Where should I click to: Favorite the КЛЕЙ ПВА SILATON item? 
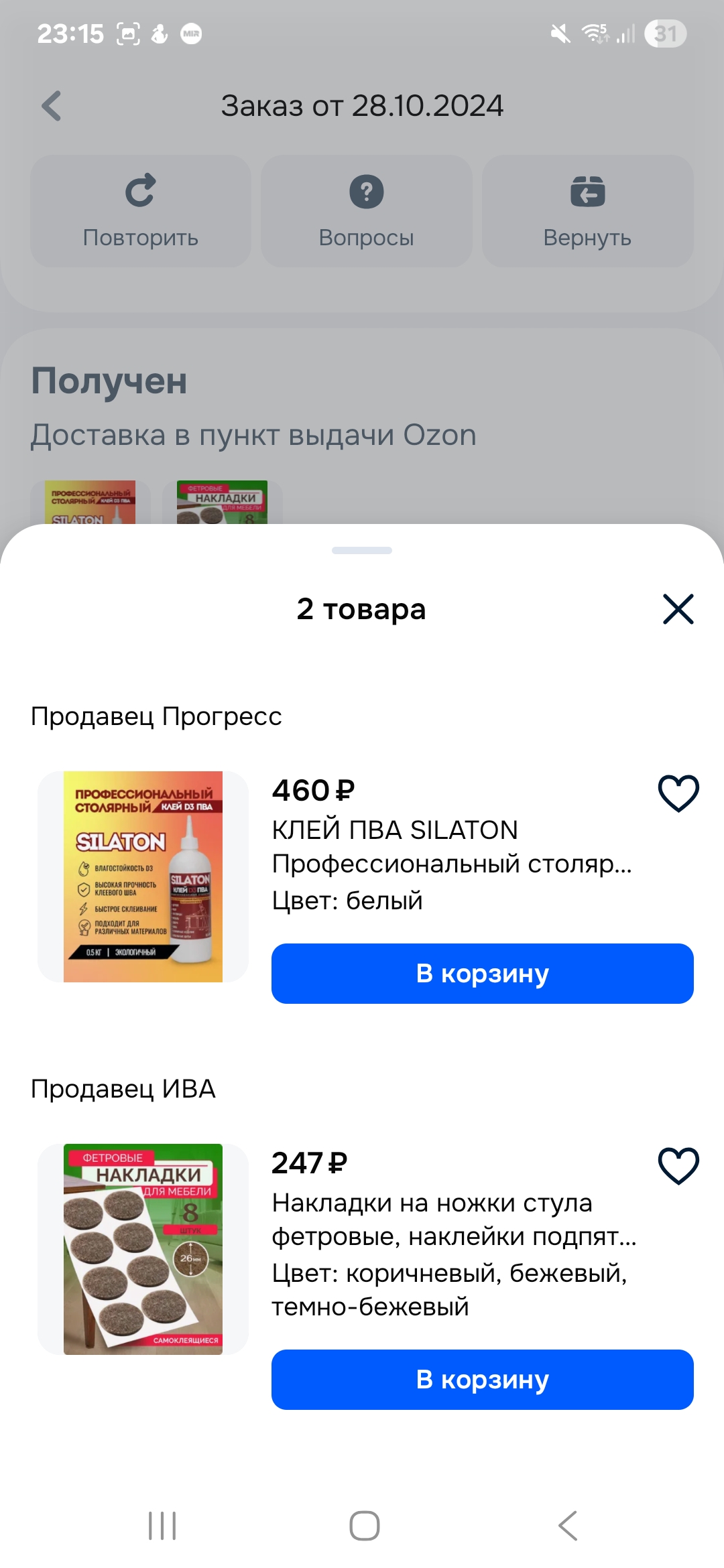click(678, 793)
